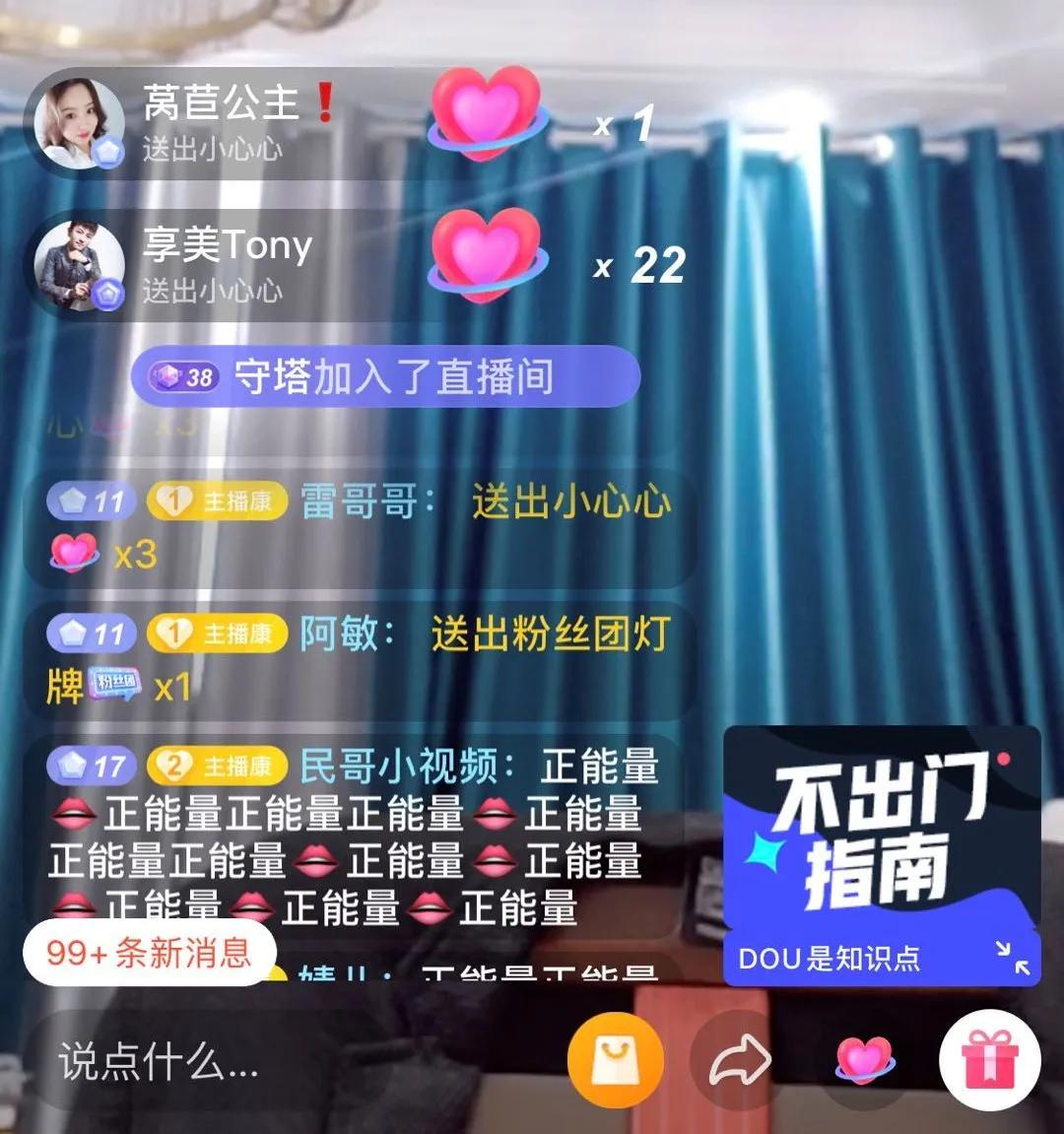
Task: Open 雷哥哥's user name in chat
Action: tap(361, 501)
